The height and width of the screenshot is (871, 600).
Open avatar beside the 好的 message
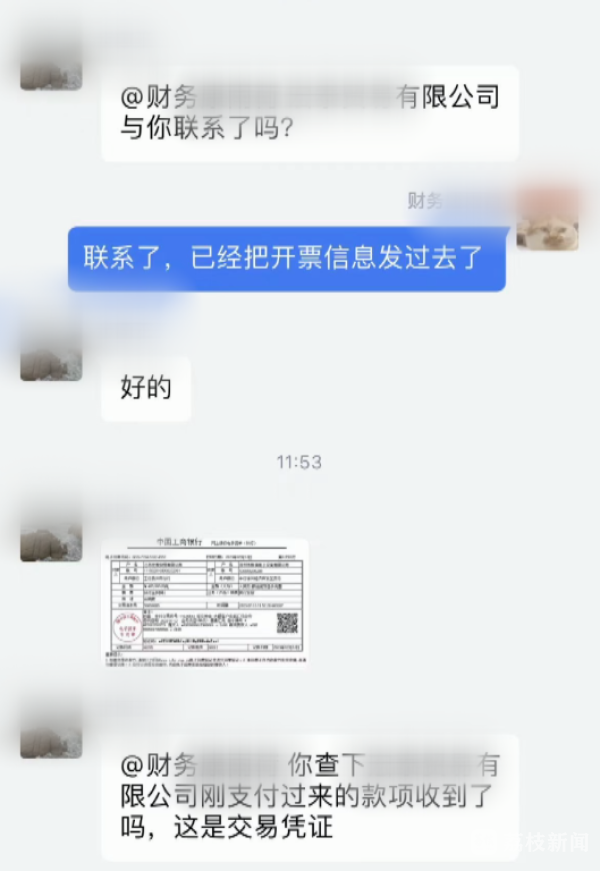[51, 357]
